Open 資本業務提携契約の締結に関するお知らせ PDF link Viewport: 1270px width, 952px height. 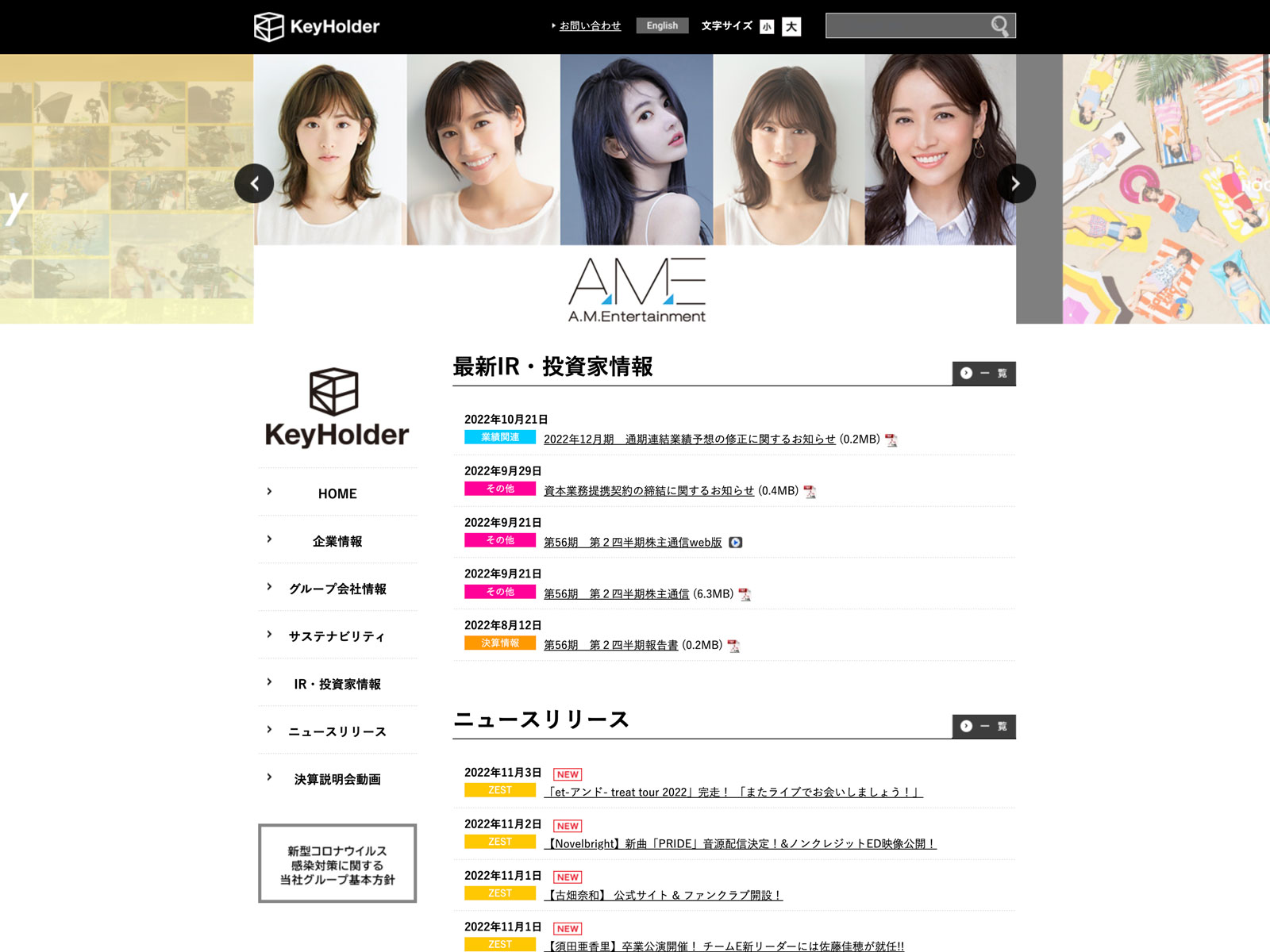pos(648,491)
